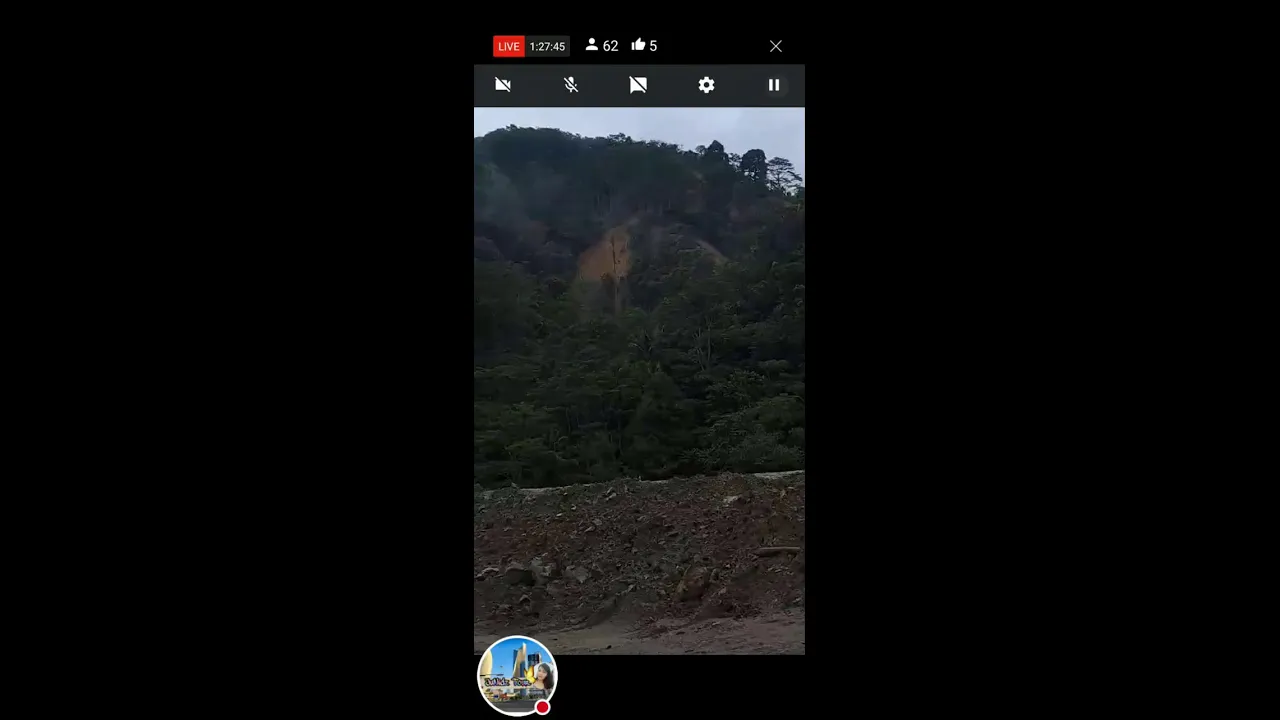Toggle the camera off icon
The width and height of the screenshot is (1280, 720).
(x=503, y=85)
